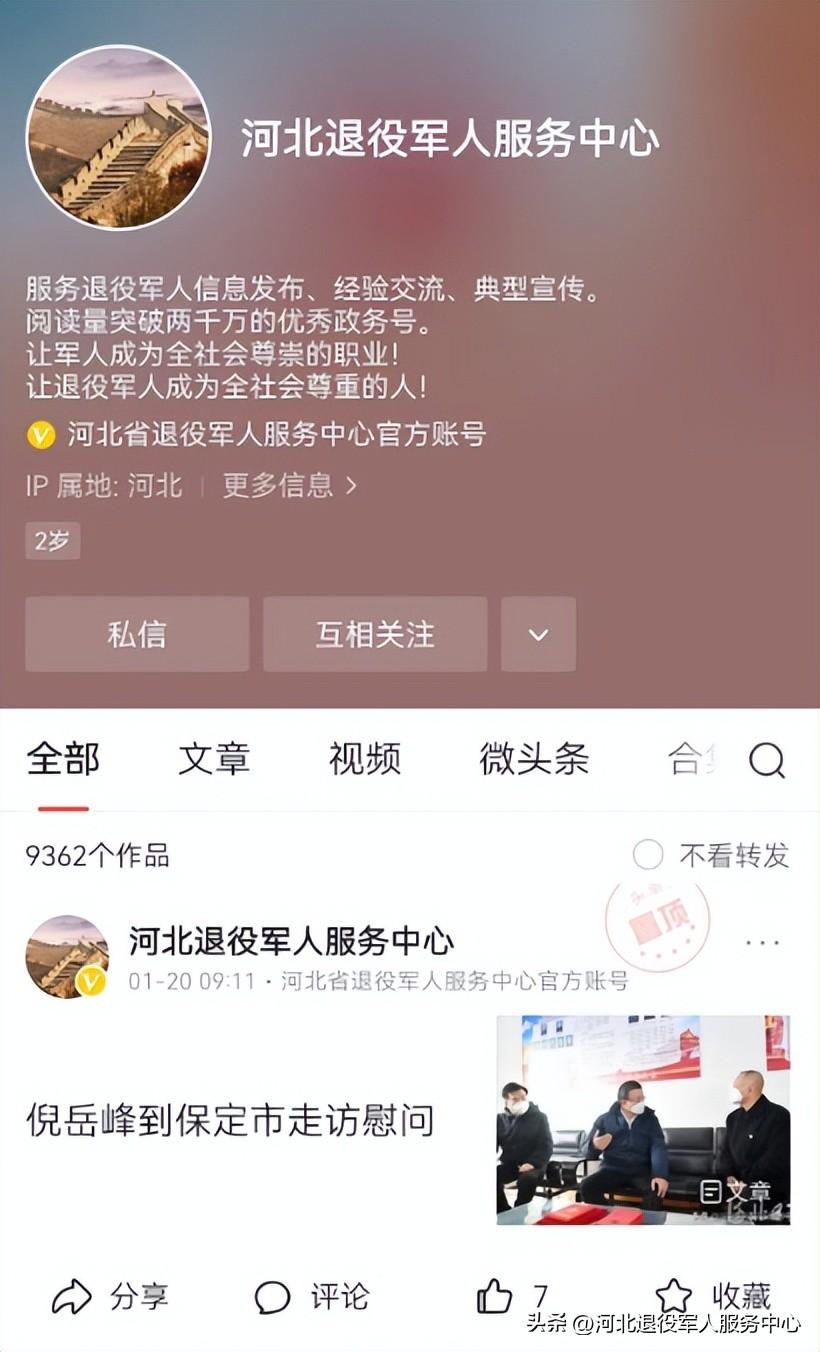Enable the 不看转发 option
The width and height of the screenshot is (820, 1352).
(648, 855)
